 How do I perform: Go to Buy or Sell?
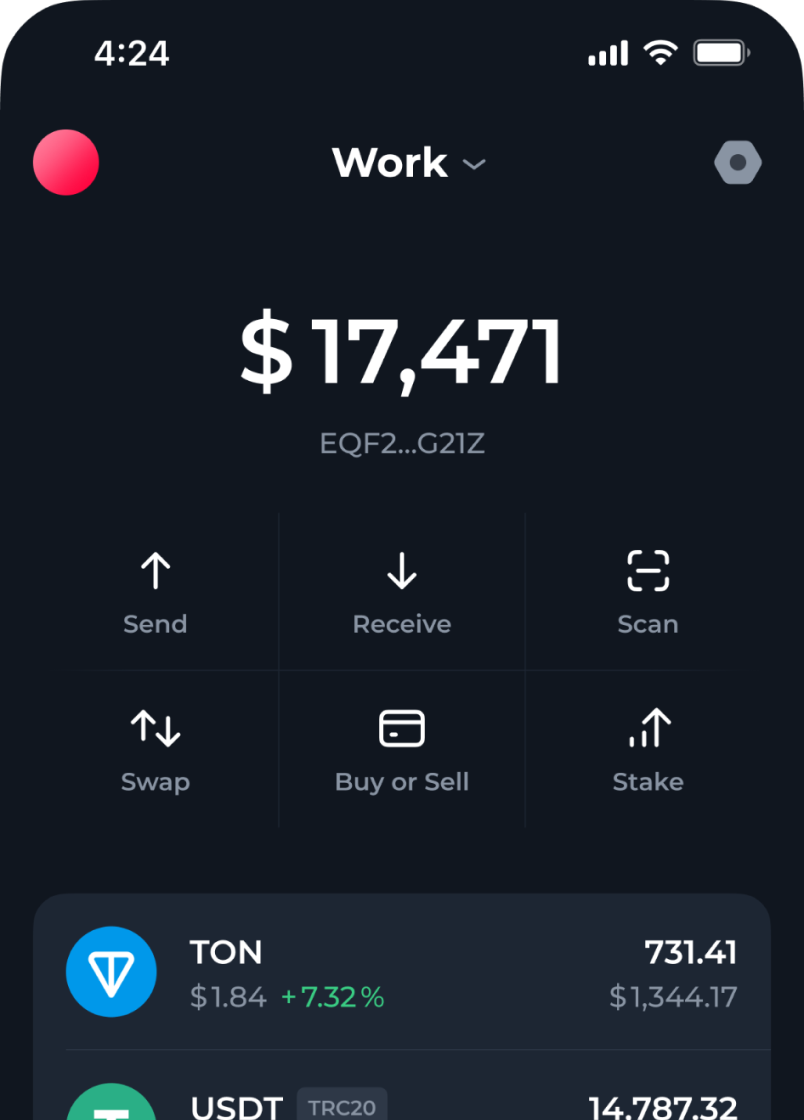(402, 750)
